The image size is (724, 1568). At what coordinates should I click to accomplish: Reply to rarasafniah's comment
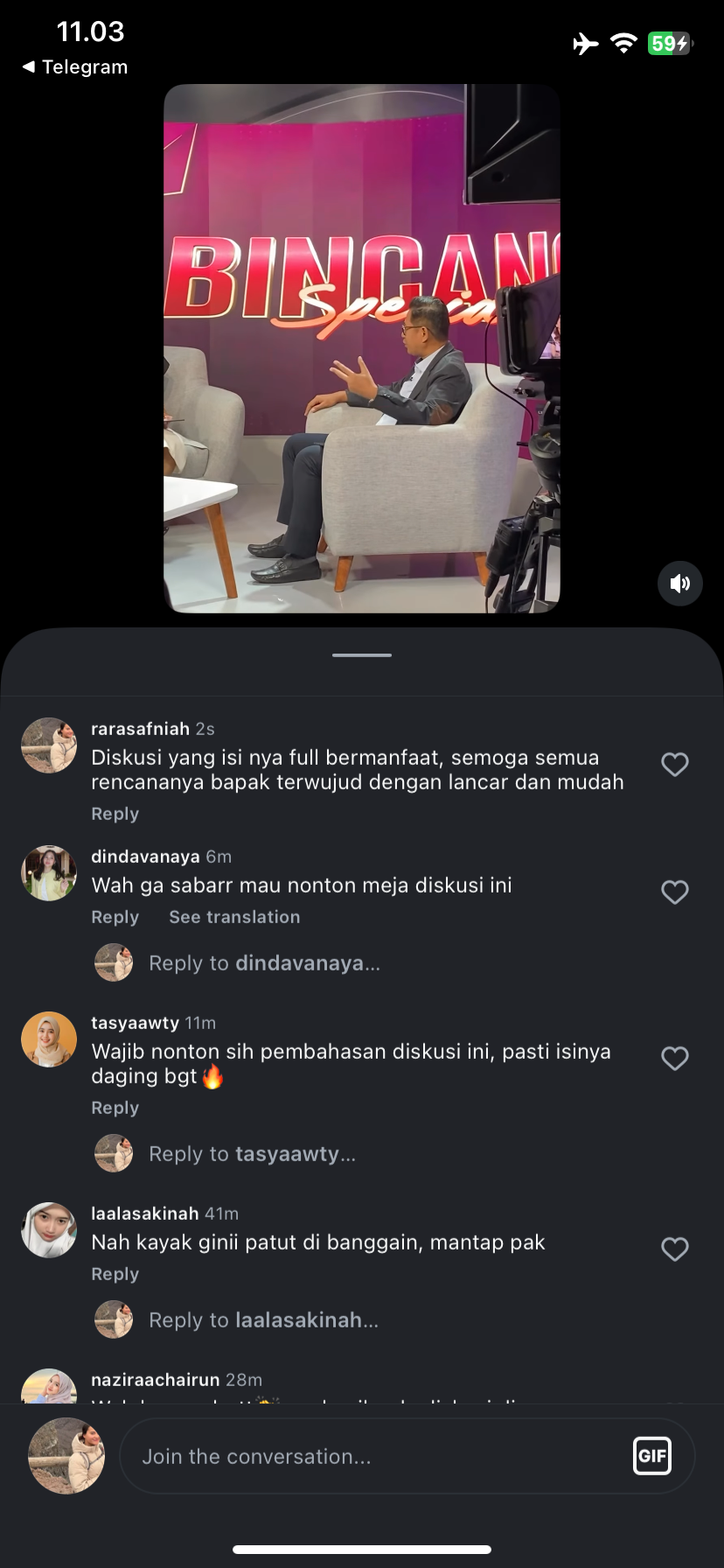point(115,814)
